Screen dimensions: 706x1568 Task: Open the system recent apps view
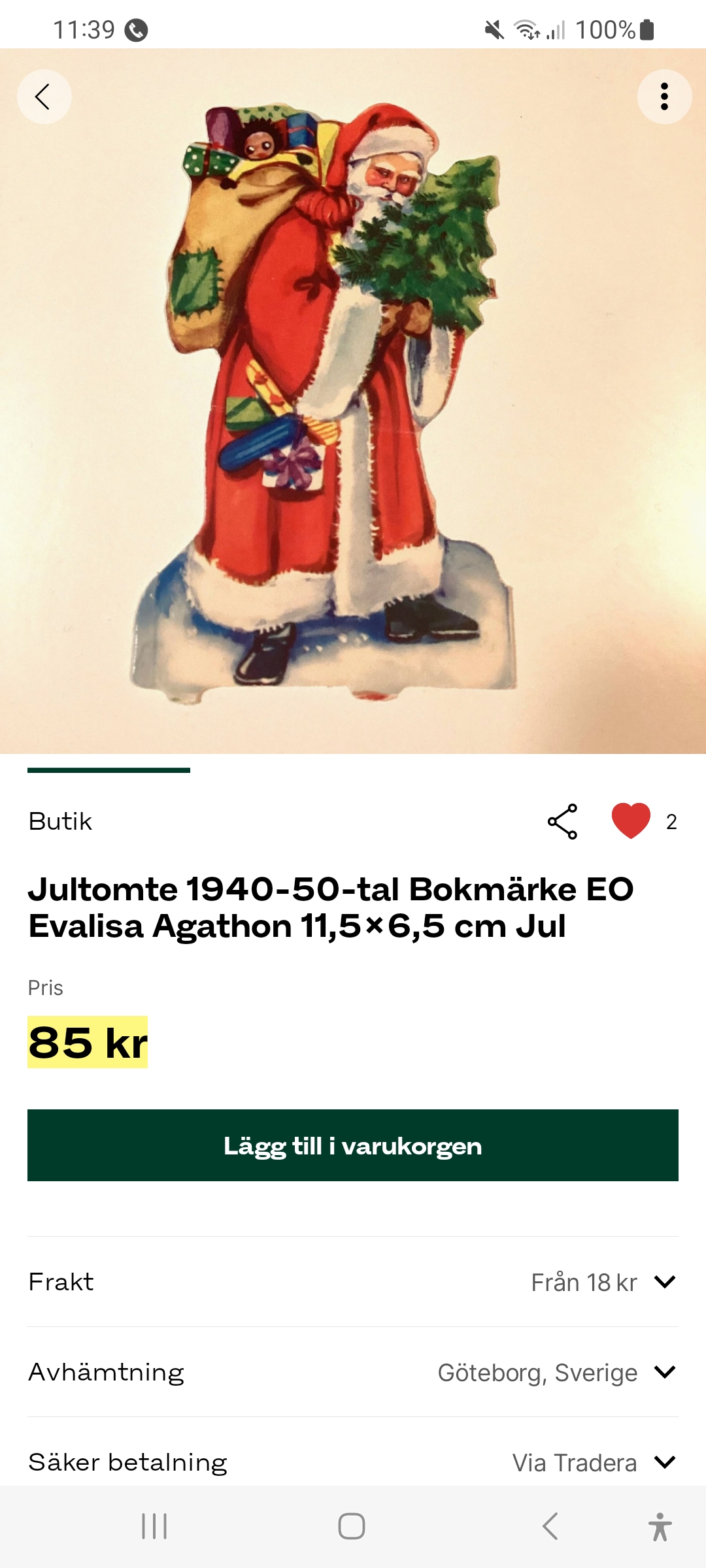(x=154, y=1527)
